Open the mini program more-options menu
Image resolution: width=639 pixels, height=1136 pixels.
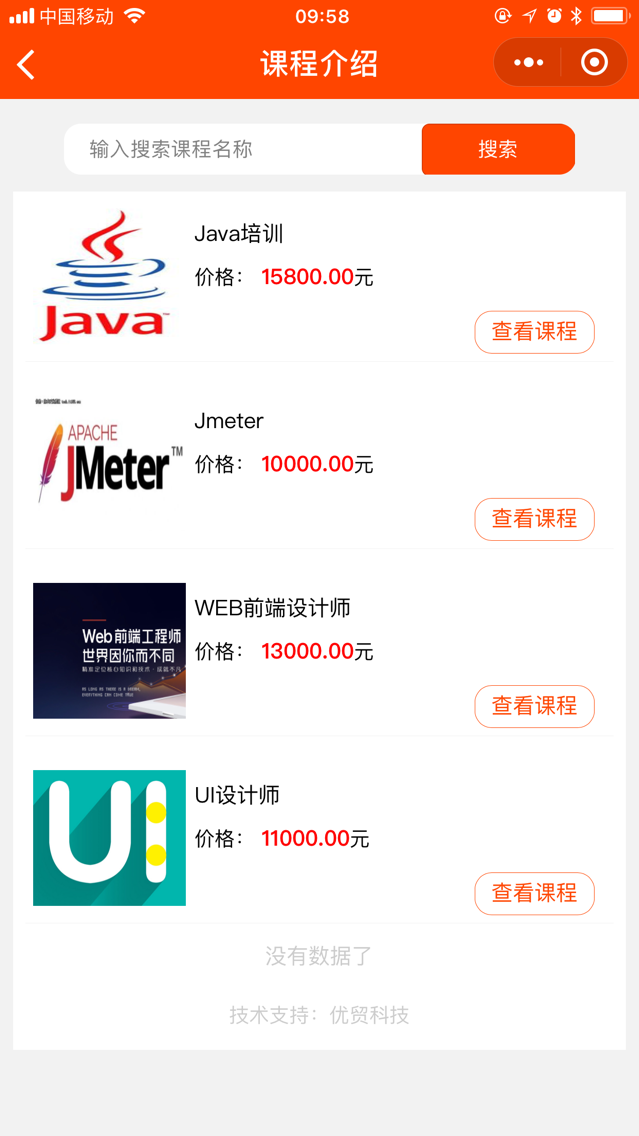click(528, 63)
